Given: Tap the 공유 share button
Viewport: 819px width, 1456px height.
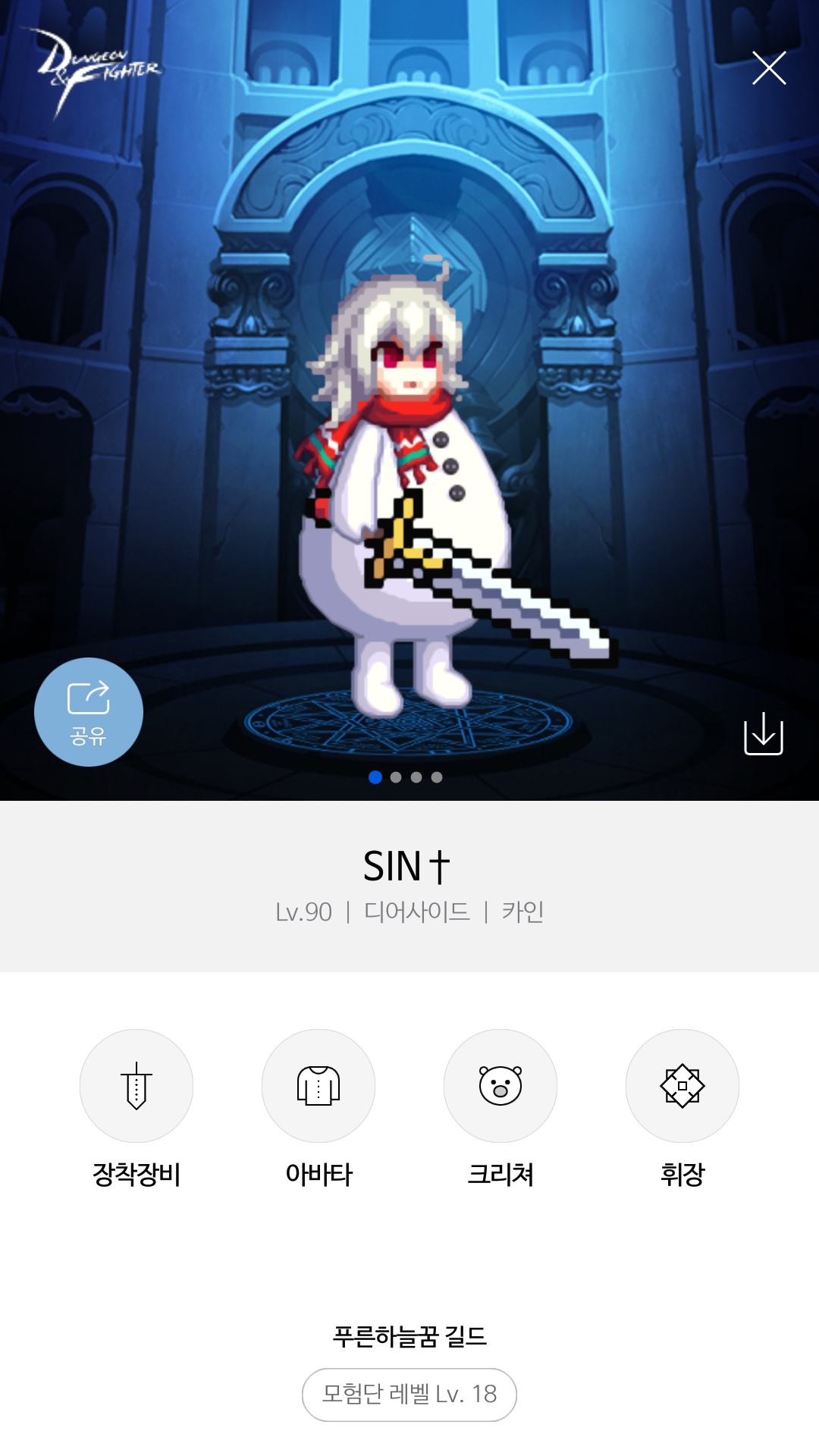Looking at the screenshot, I should click(89, 712).
